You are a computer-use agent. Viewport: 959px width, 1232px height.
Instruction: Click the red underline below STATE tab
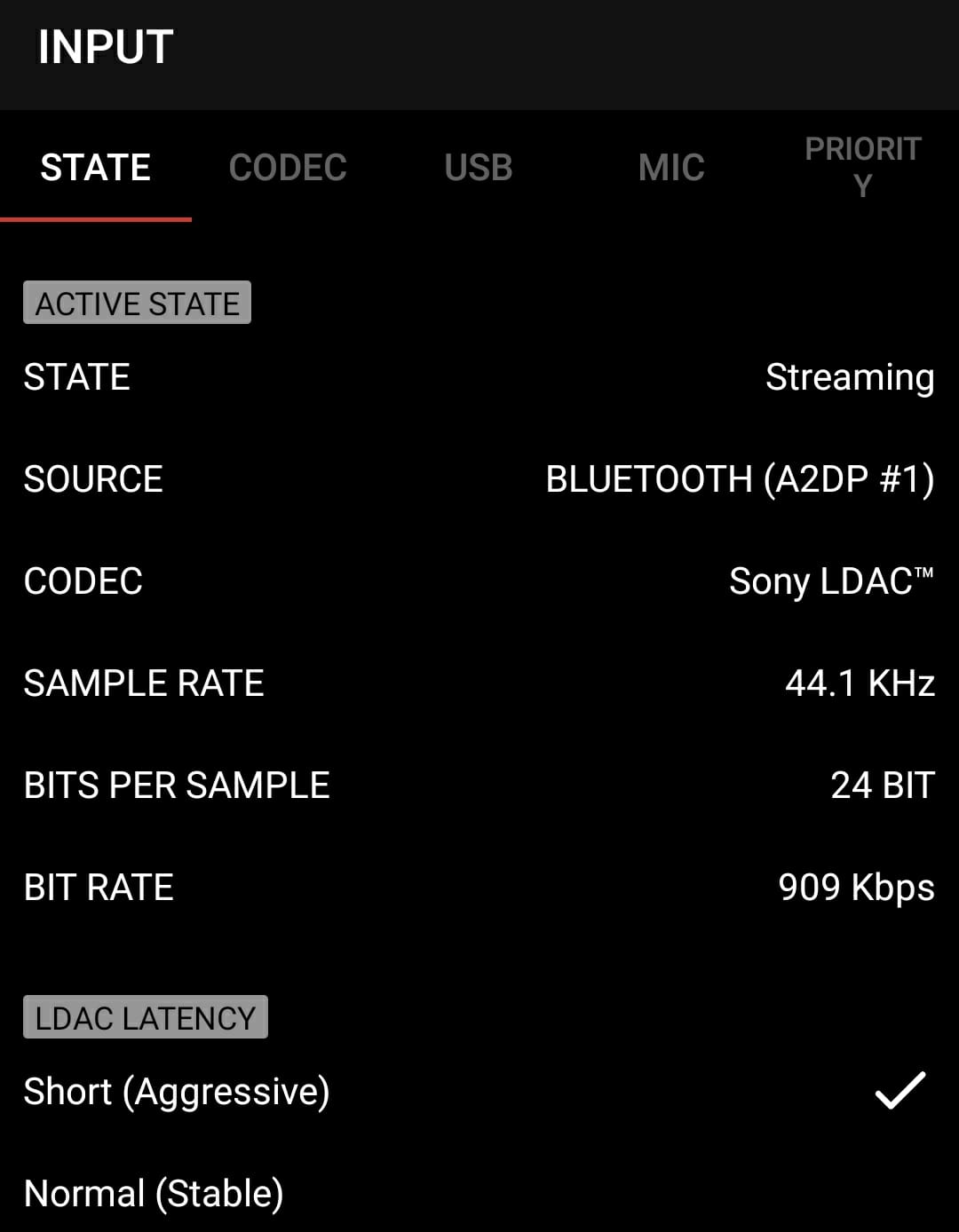tap(98, 220)
